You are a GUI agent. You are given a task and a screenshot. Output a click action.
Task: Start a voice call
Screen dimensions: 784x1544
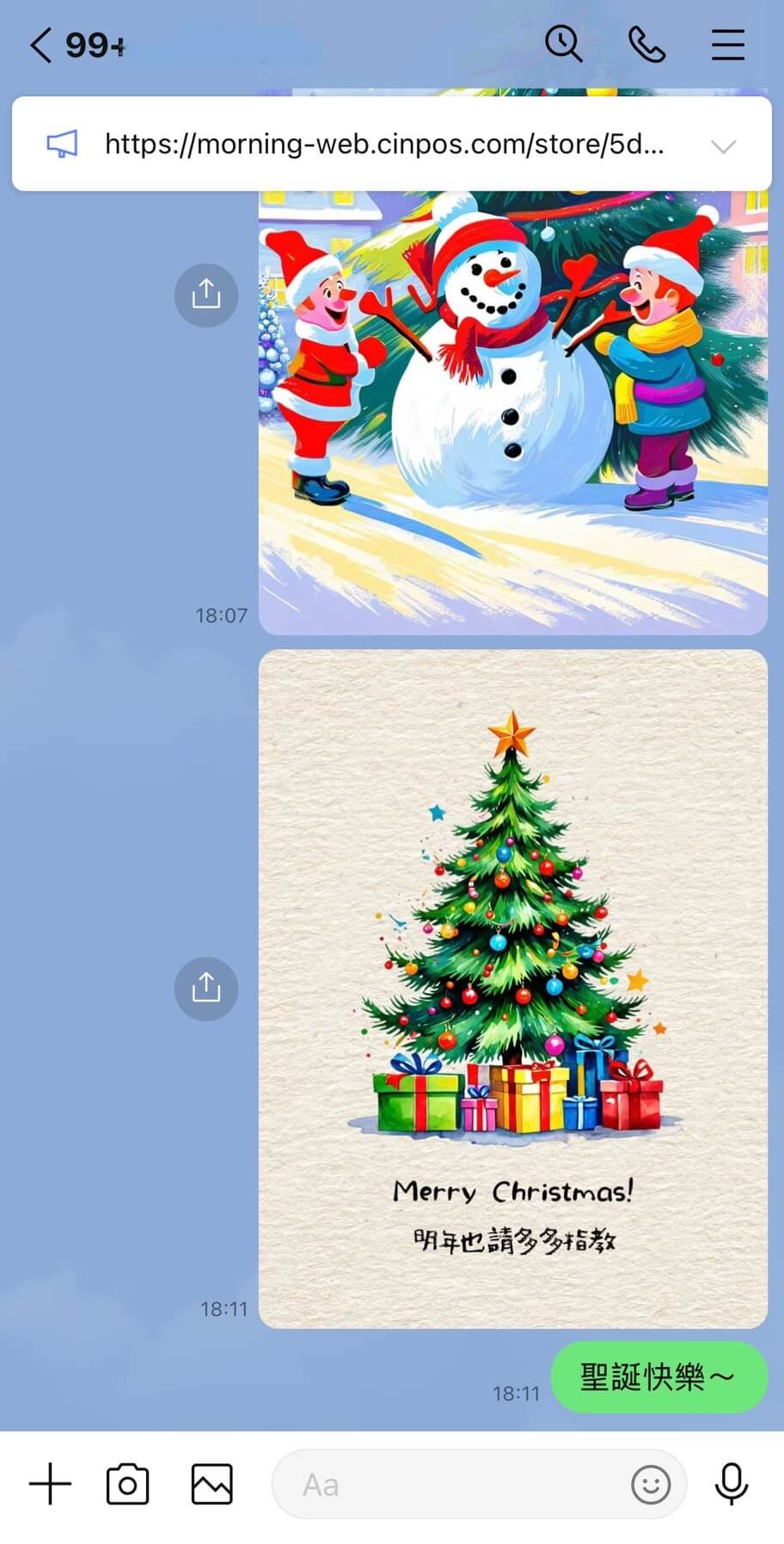(x=646, y=44)
